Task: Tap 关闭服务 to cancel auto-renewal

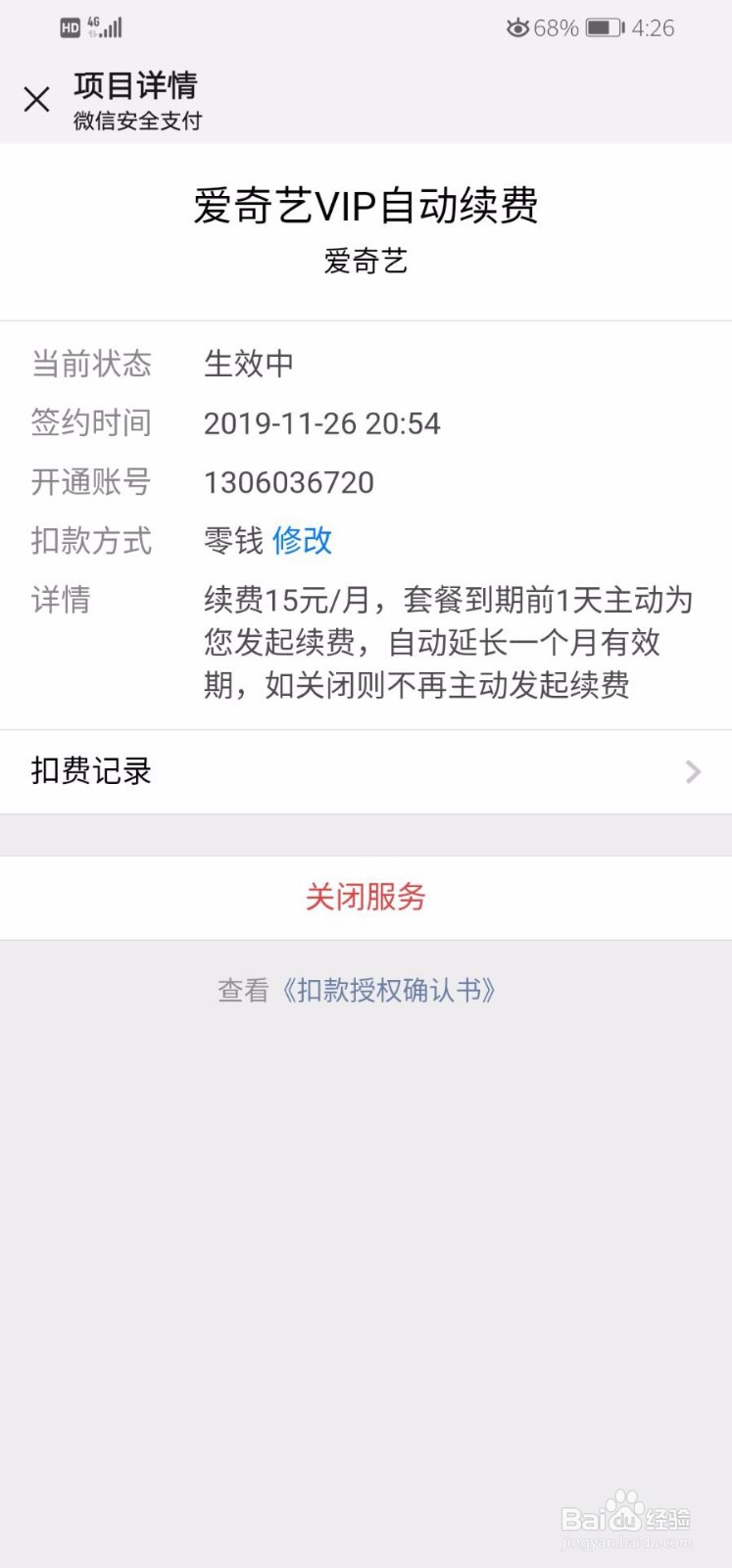Action: click(x=366, y=897)
